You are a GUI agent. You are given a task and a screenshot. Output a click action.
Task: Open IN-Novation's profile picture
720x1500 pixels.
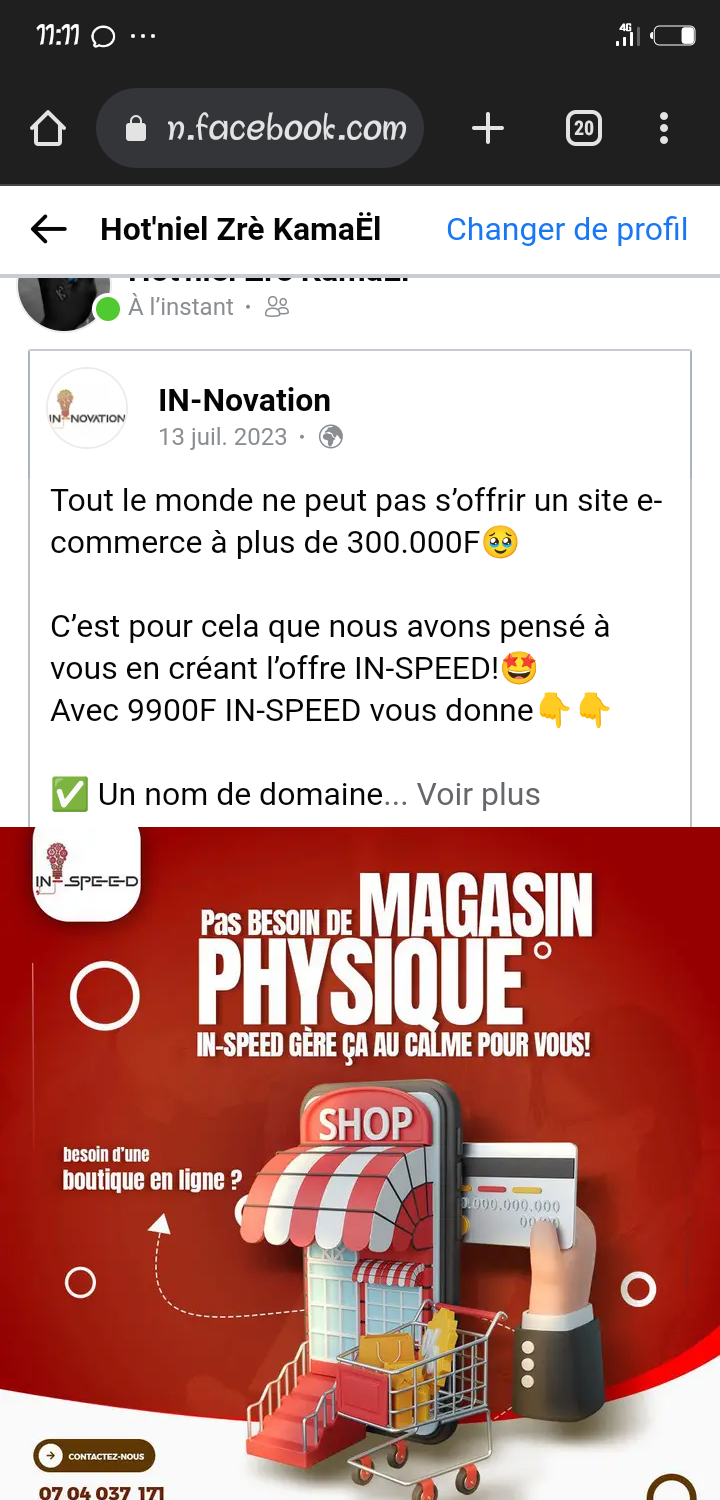click(87, 408)
